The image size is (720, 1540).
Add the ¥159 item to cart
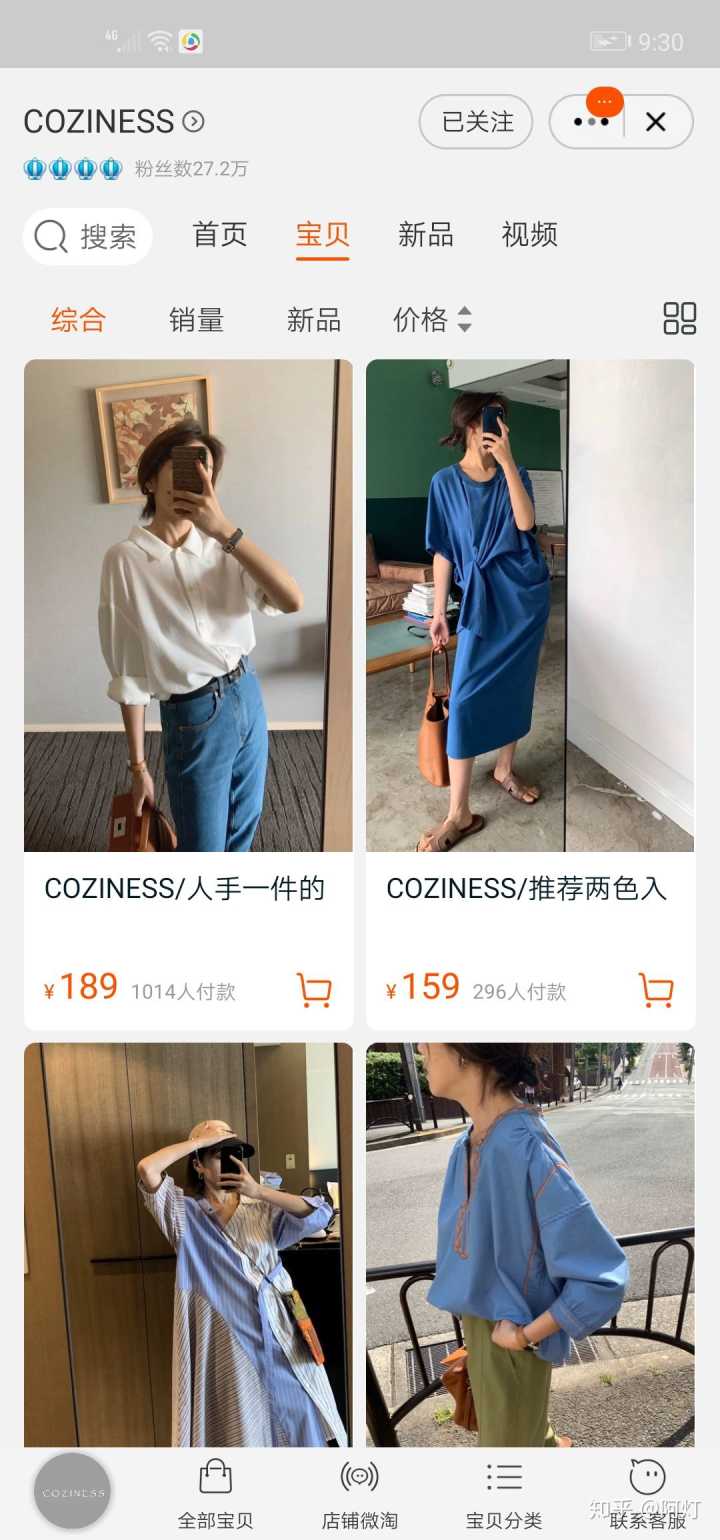(x=656, y=990)
